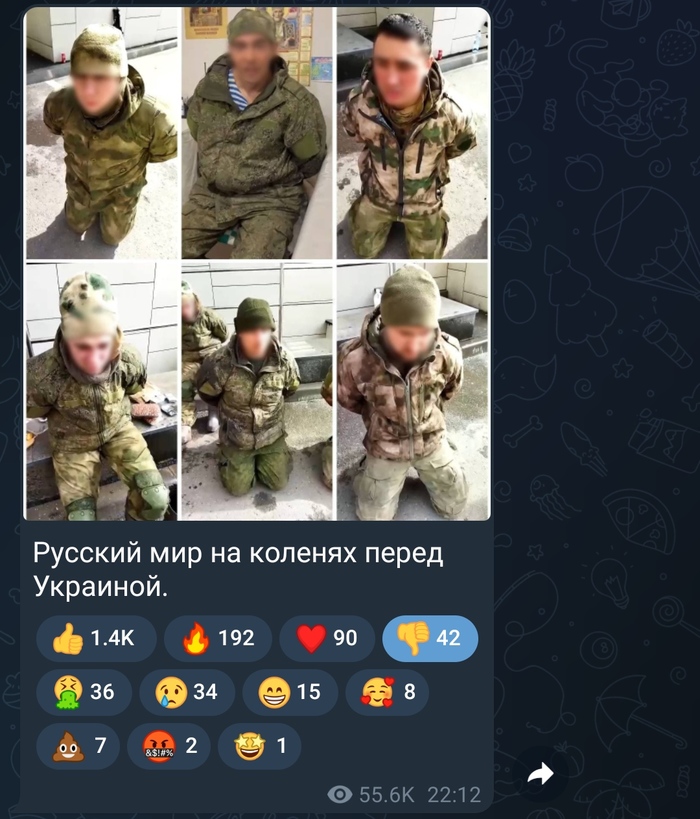Forward this post with the share arrow
700x819 pixels.
pos(540,773)
